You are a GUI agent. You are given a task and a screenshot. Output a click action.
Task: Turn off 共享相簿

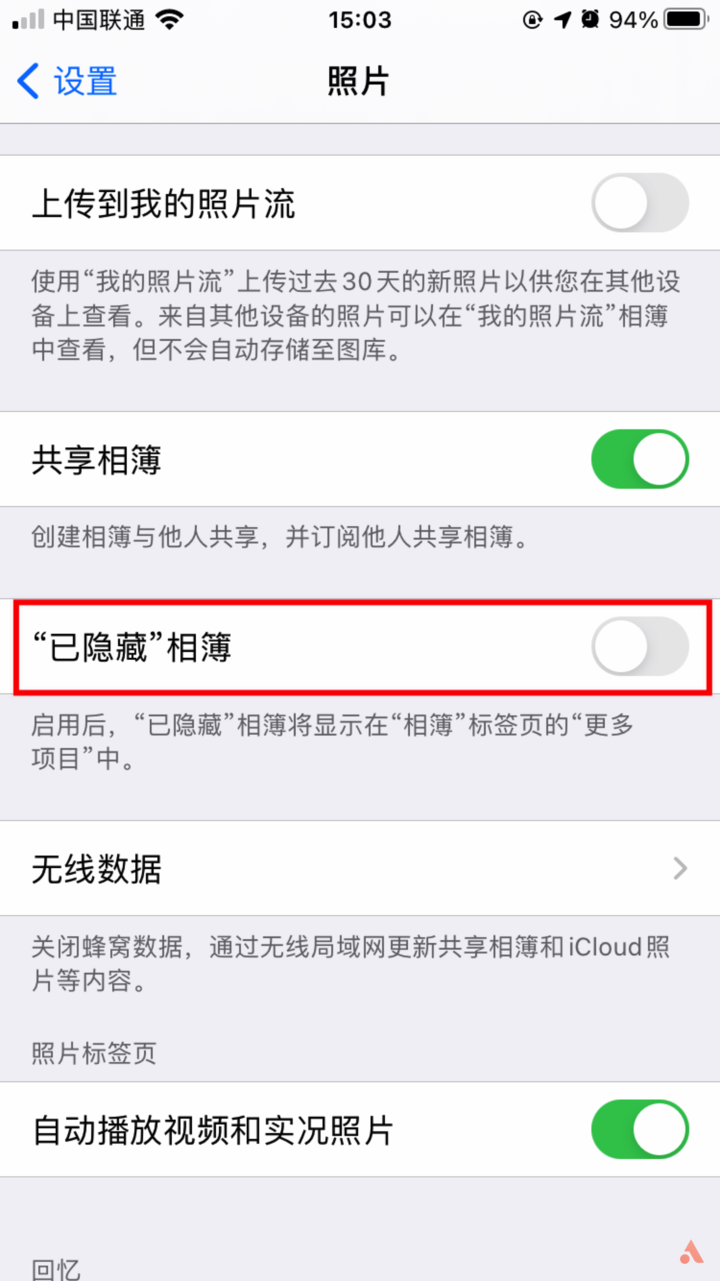tap(640, 460)
